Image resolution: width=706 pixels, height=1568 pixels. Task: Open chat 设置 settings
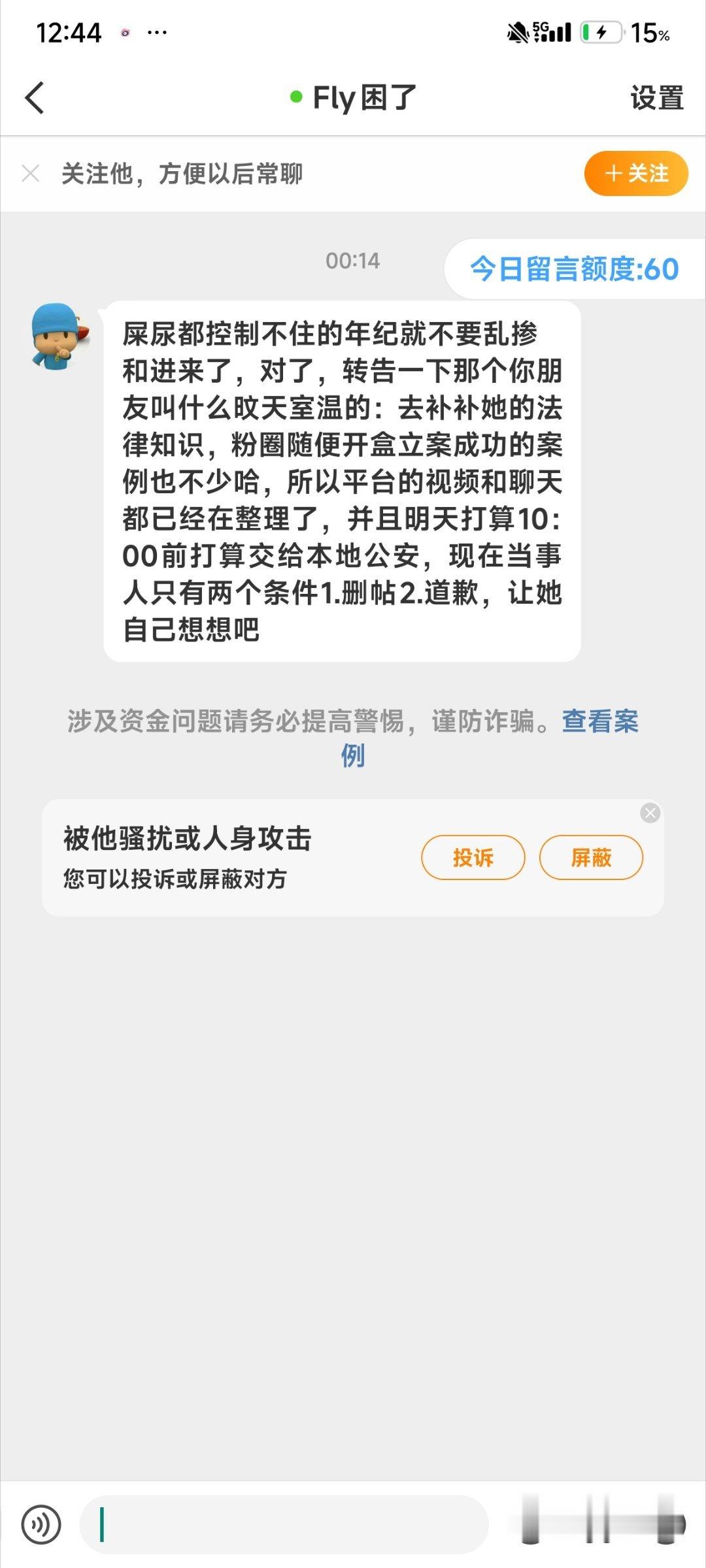point(658,98)
